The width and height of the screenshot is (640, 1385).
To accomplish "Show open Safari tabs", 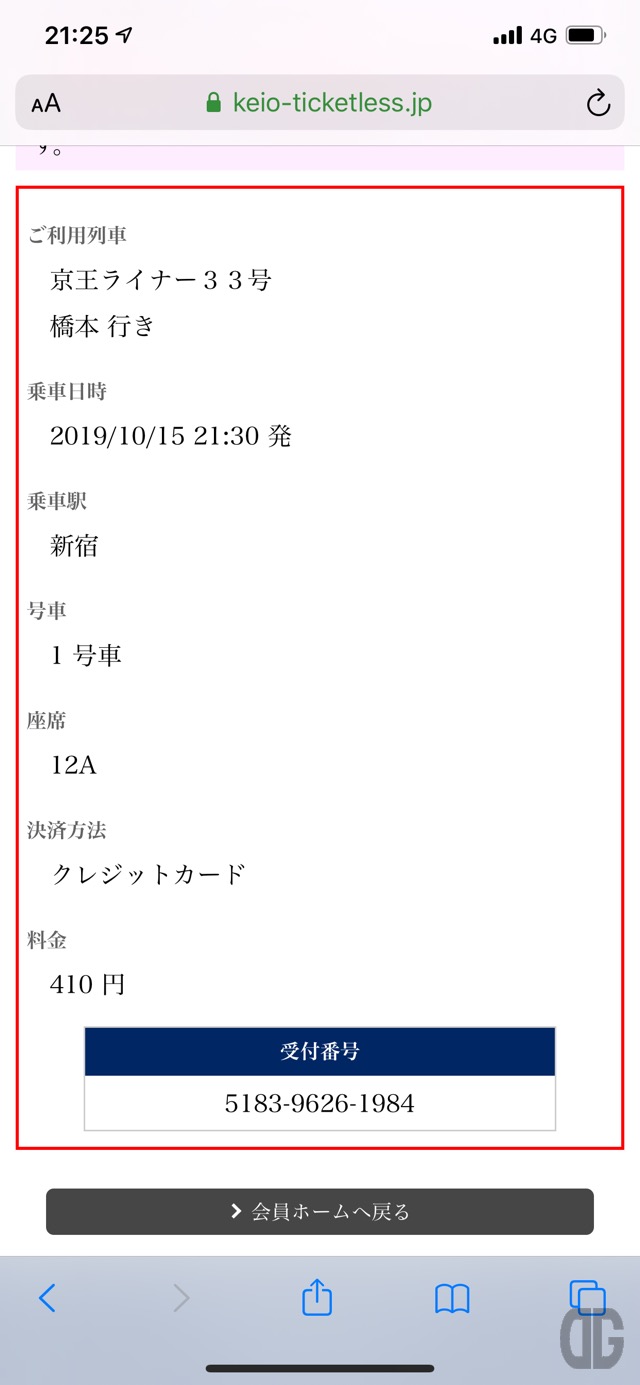I will [584, 1297].
